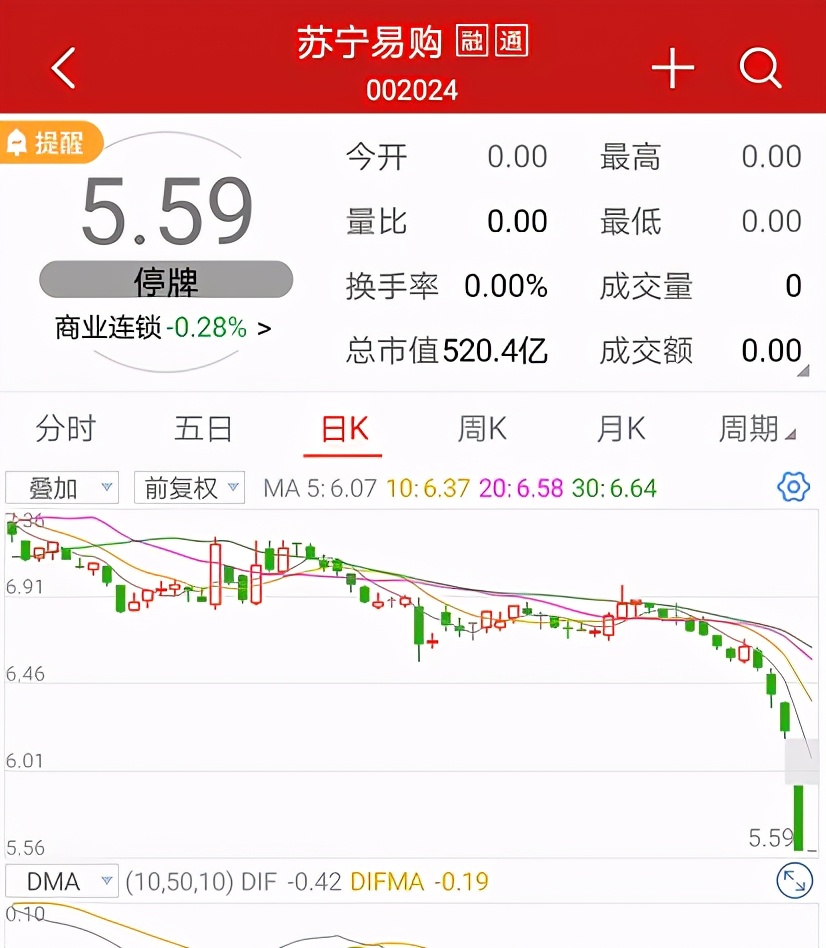The width and height of the screenshot is (826, 948).
Task: Select the 周K weekly chart tab
Action: pyautogui.click(x=481, y=428)
